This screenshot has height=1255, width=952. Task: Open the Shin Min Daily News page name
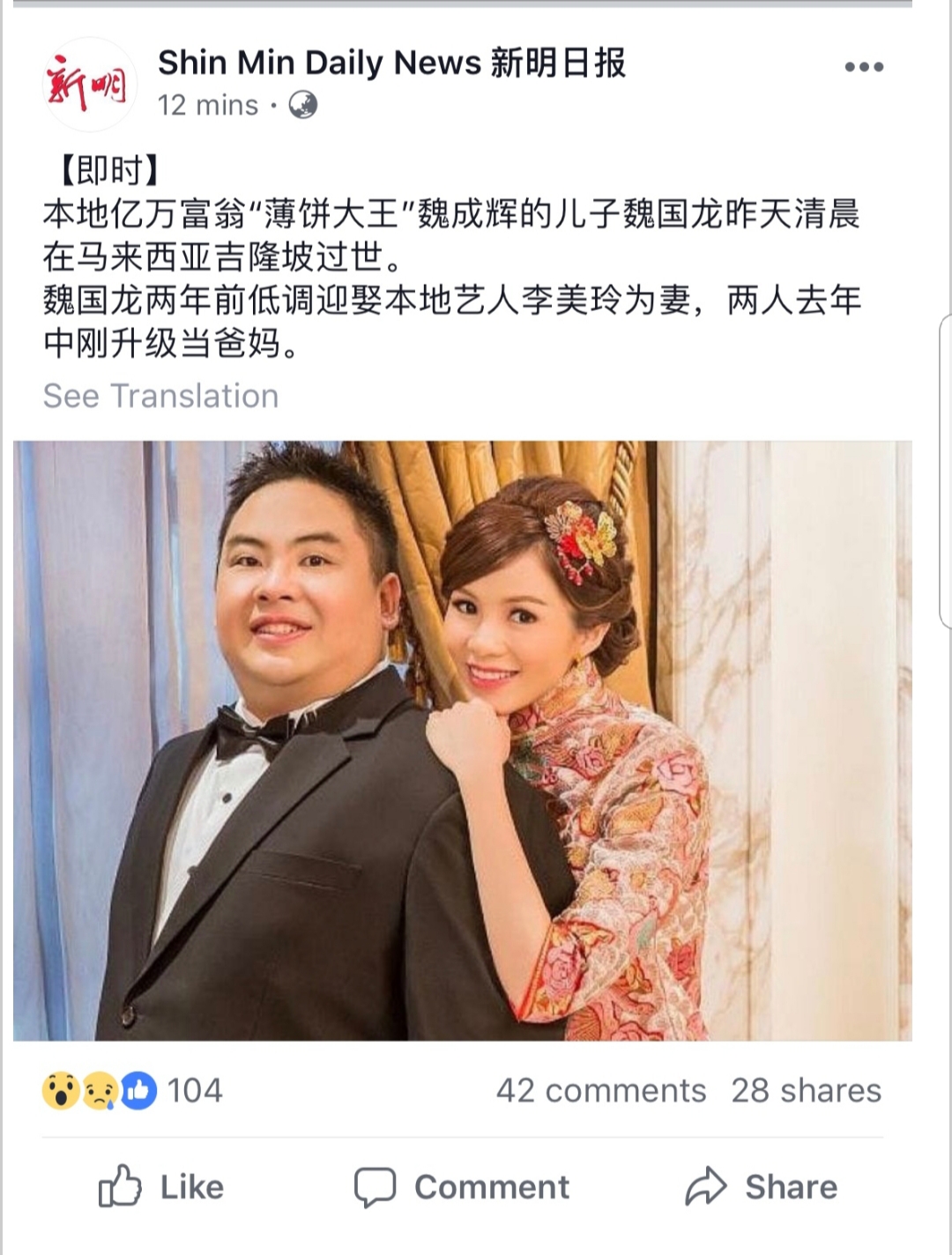(391, 63)
